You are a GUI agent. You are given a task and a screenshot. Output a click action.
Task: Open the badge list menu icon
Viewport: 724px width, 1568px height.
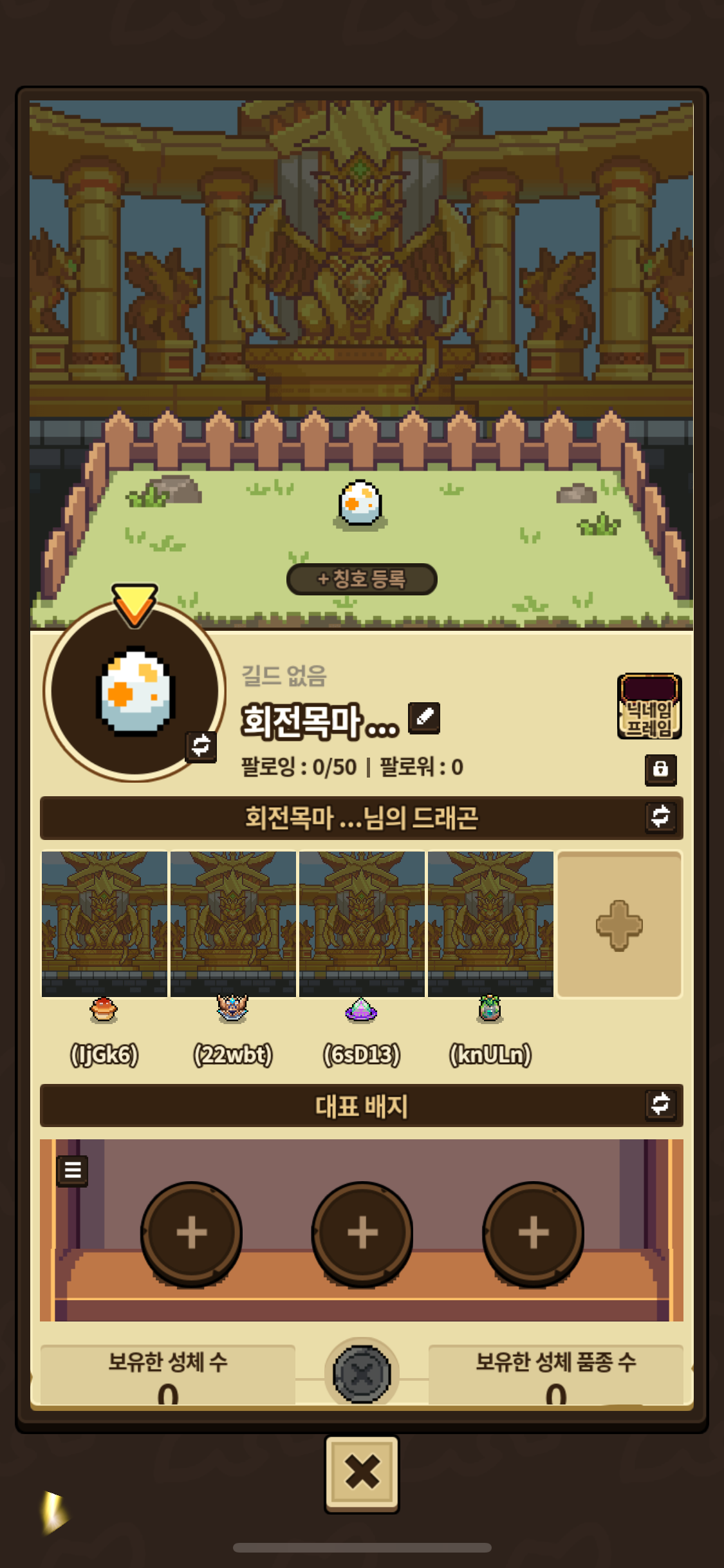tap(73, 1170)
